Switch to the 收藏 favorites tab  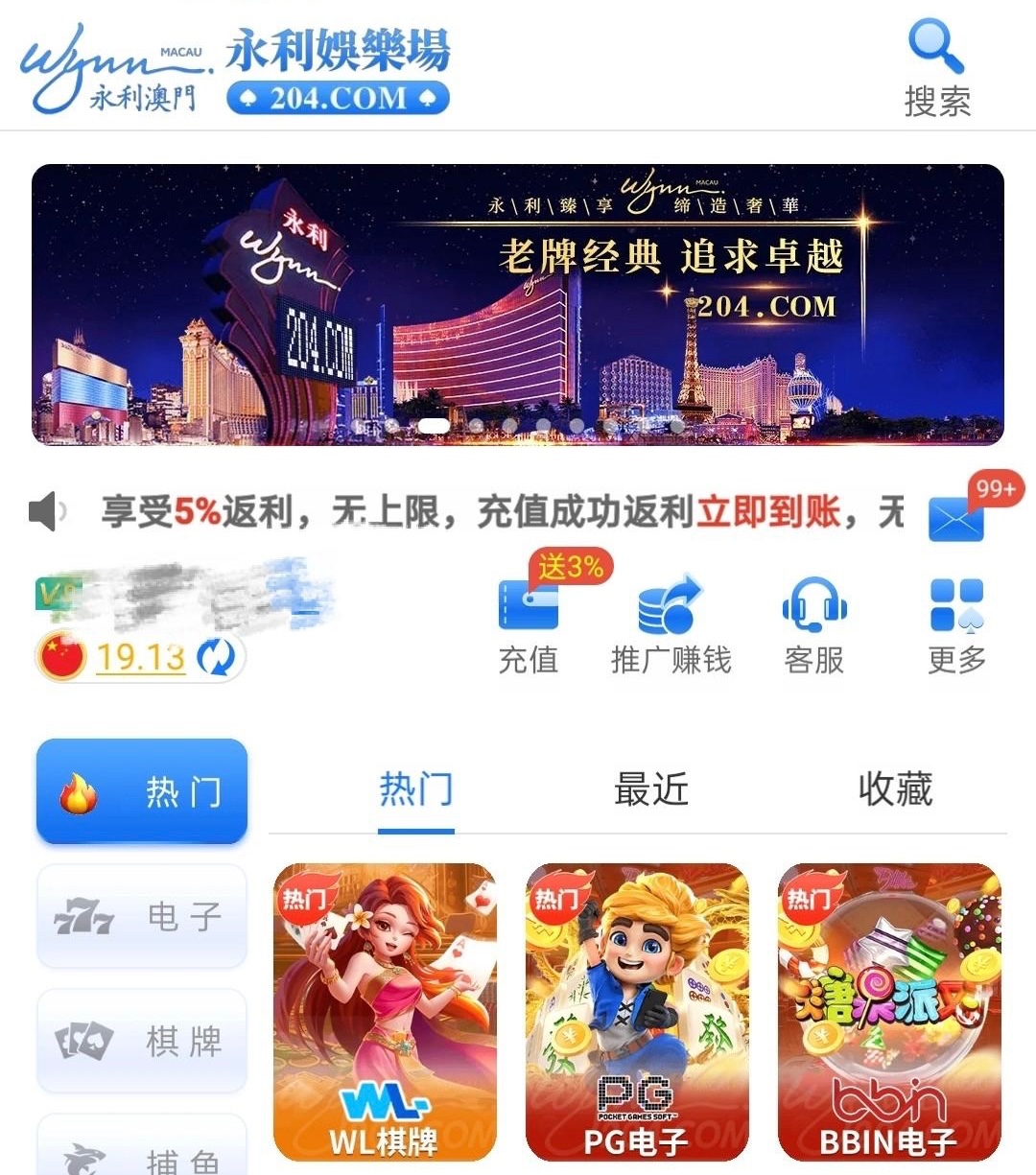[894, 789]
